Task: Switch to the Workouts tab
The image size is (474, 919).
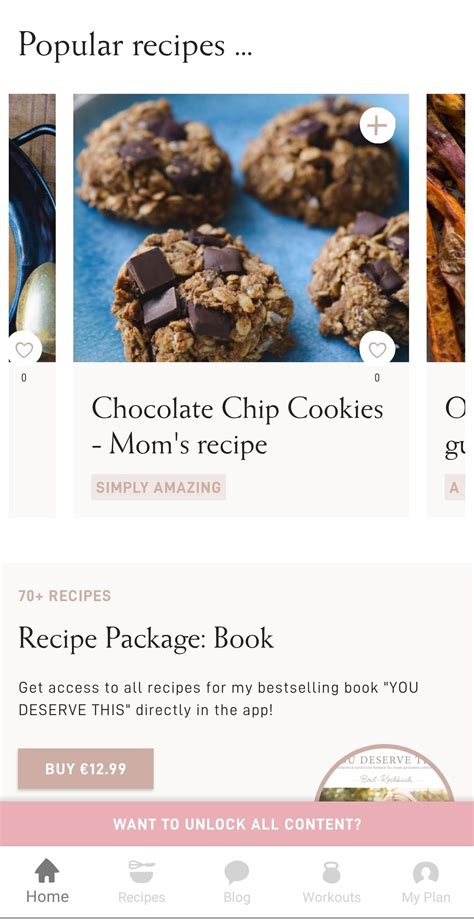Action: click(332, 881)
